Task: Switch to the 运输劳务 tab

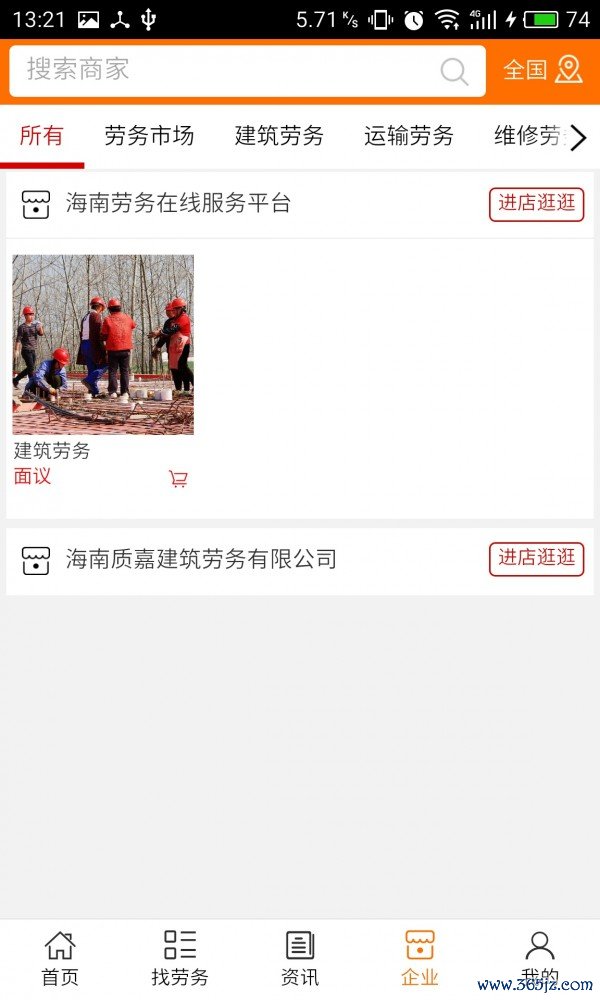Action: (x=408, y=137)
